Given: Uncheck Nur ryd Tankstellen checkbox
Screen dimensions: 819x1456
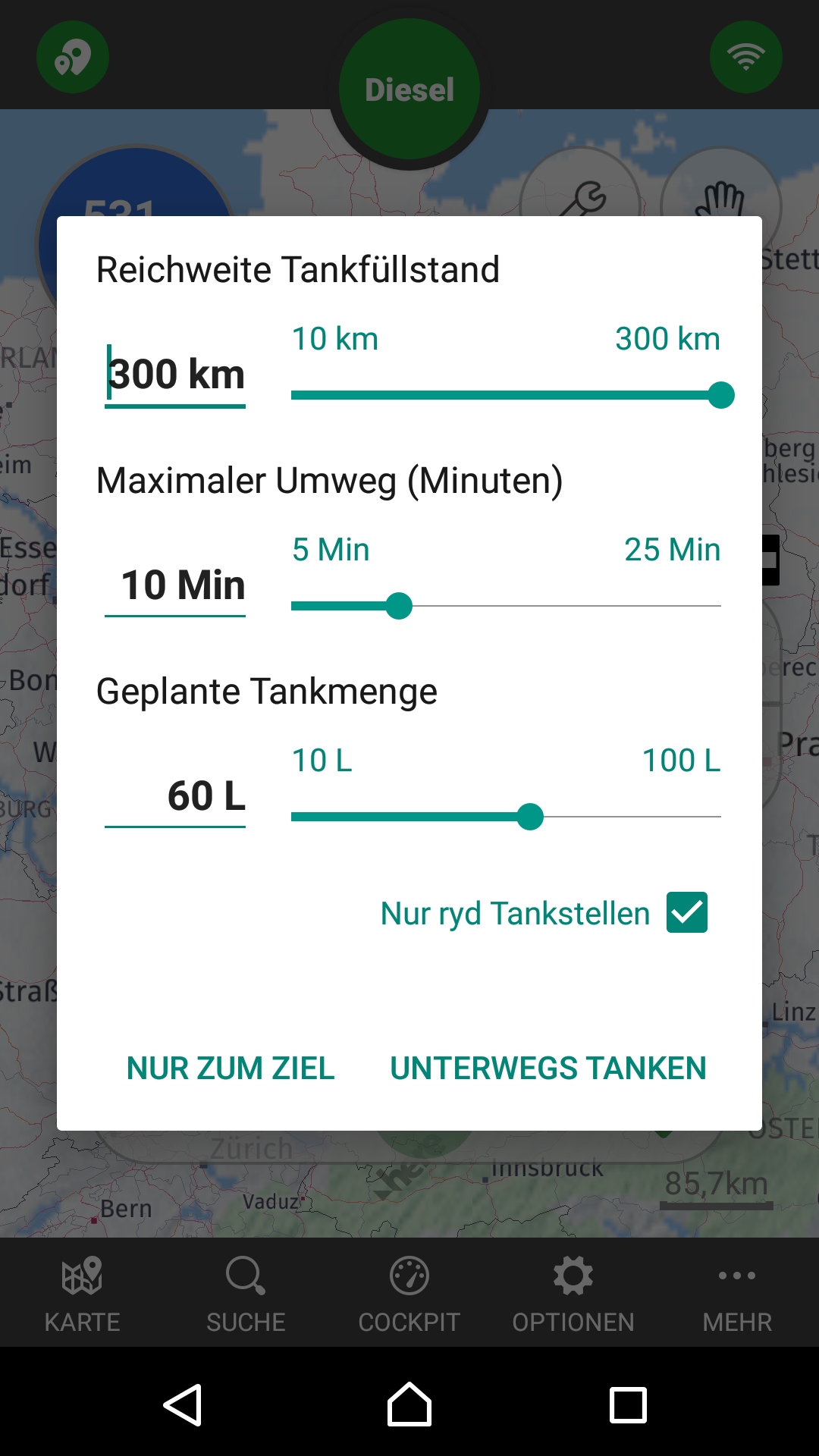Looking at the screenshot, I should 686,912.
